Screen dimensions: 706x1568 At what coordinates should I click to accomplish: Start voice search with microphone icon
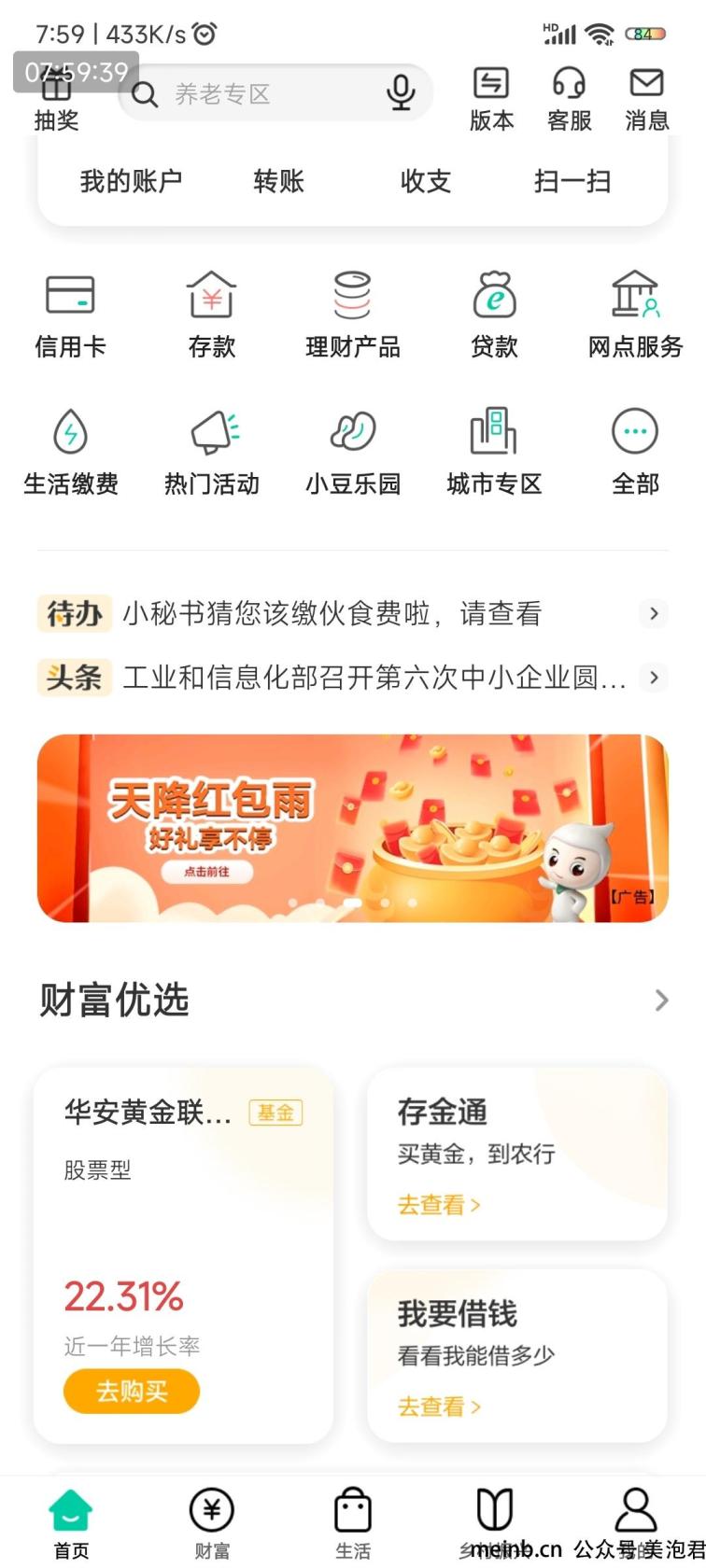[401, 93]
